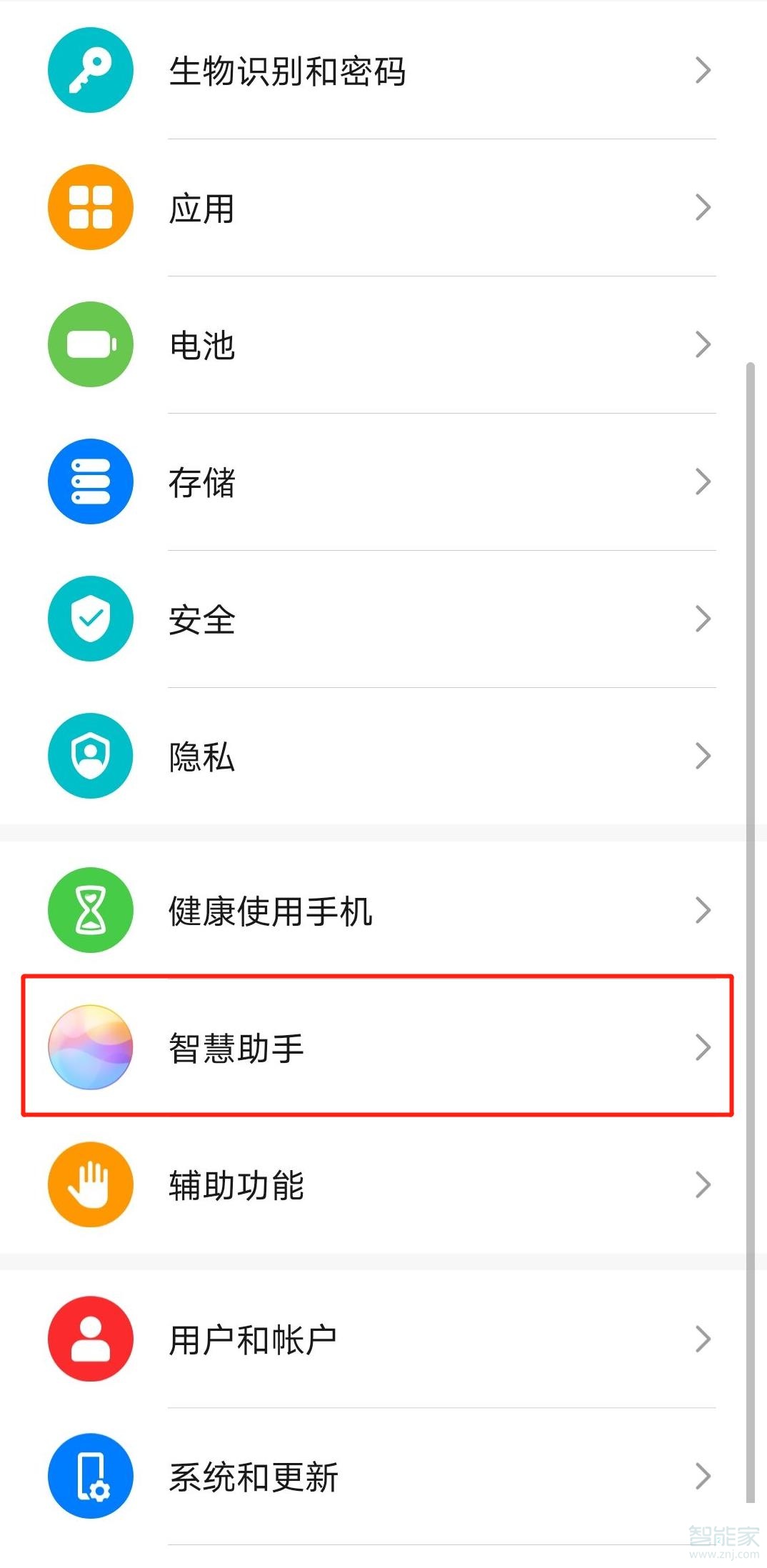Click the privacy shield icon beside 隐私
Viewport: 767px width, 1568px height.
90,756
